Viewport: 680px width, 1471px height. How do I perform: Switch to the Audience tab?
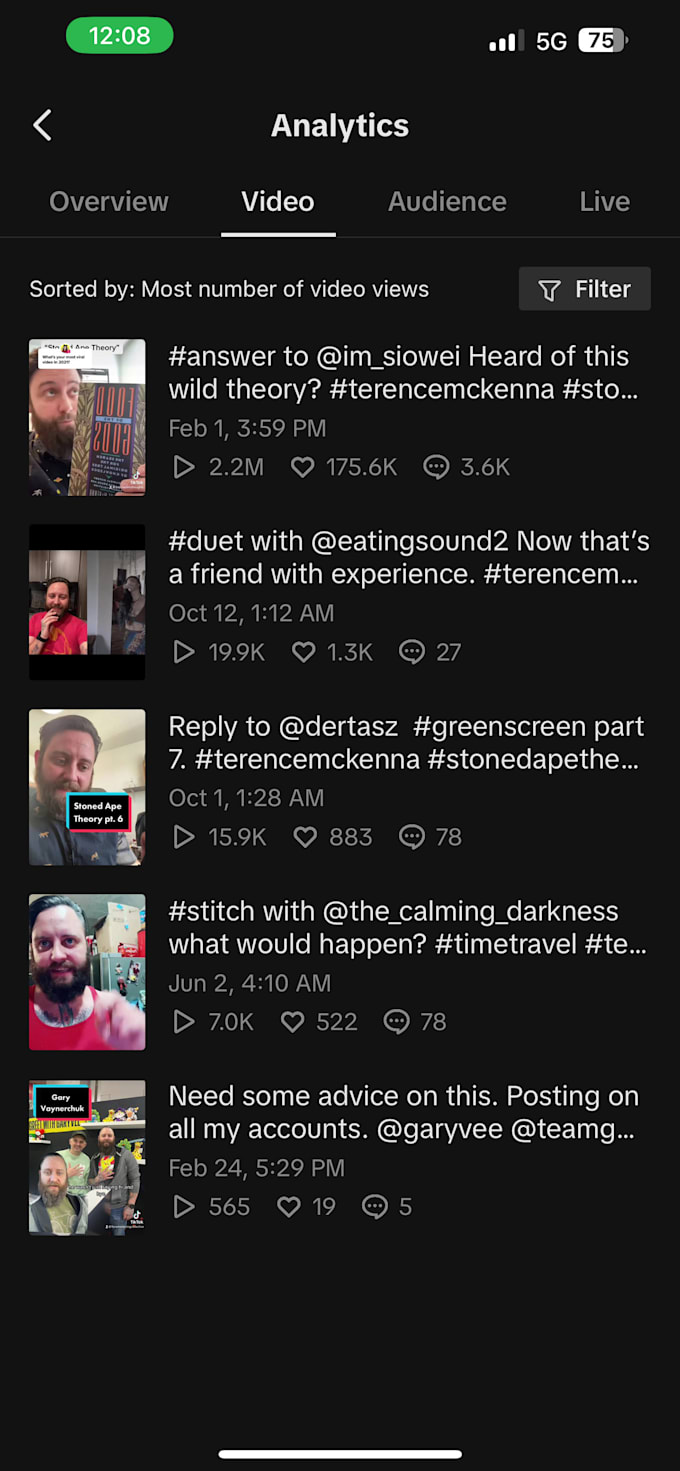coord(447,202)
